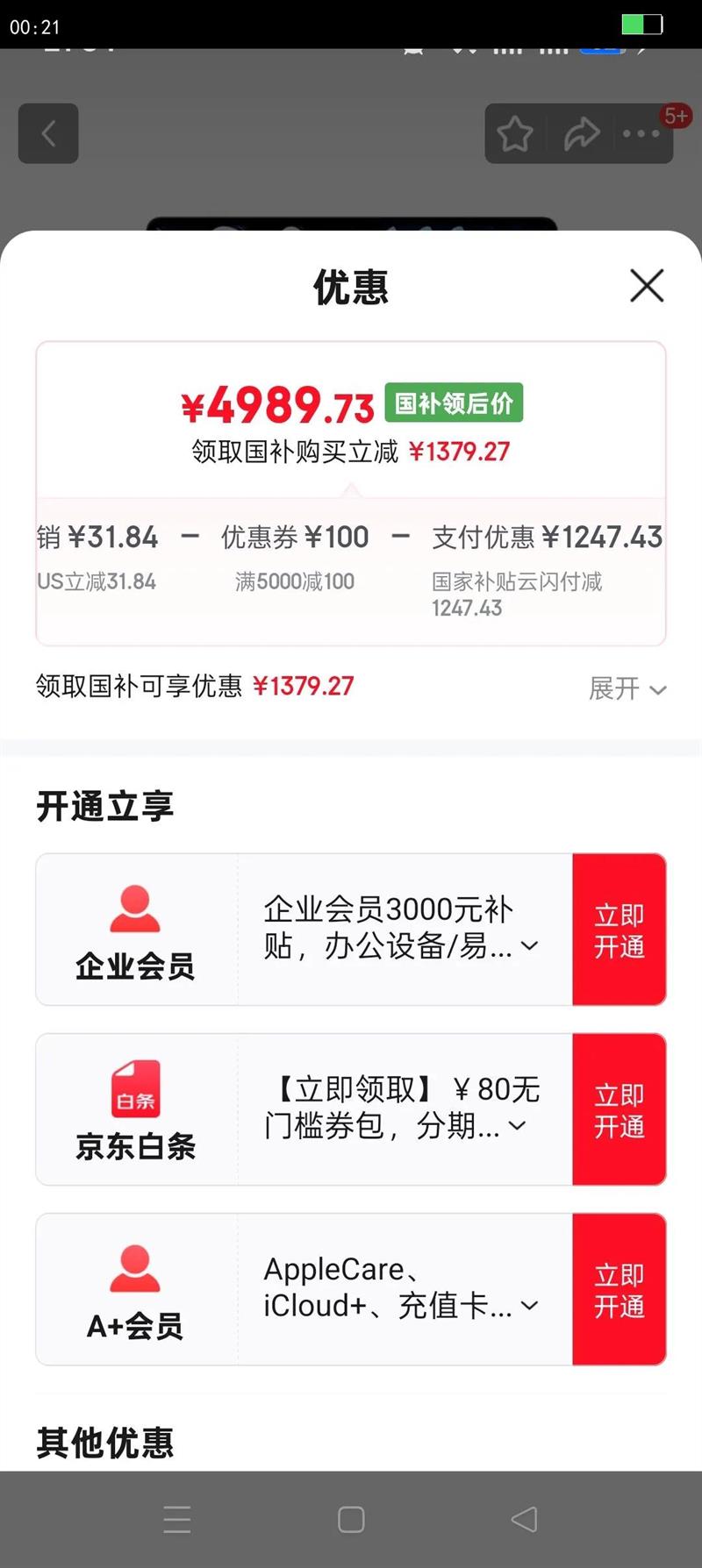702x1568 pixels.
Task: Expand the 展开 discount details
Action: (627, 688)
